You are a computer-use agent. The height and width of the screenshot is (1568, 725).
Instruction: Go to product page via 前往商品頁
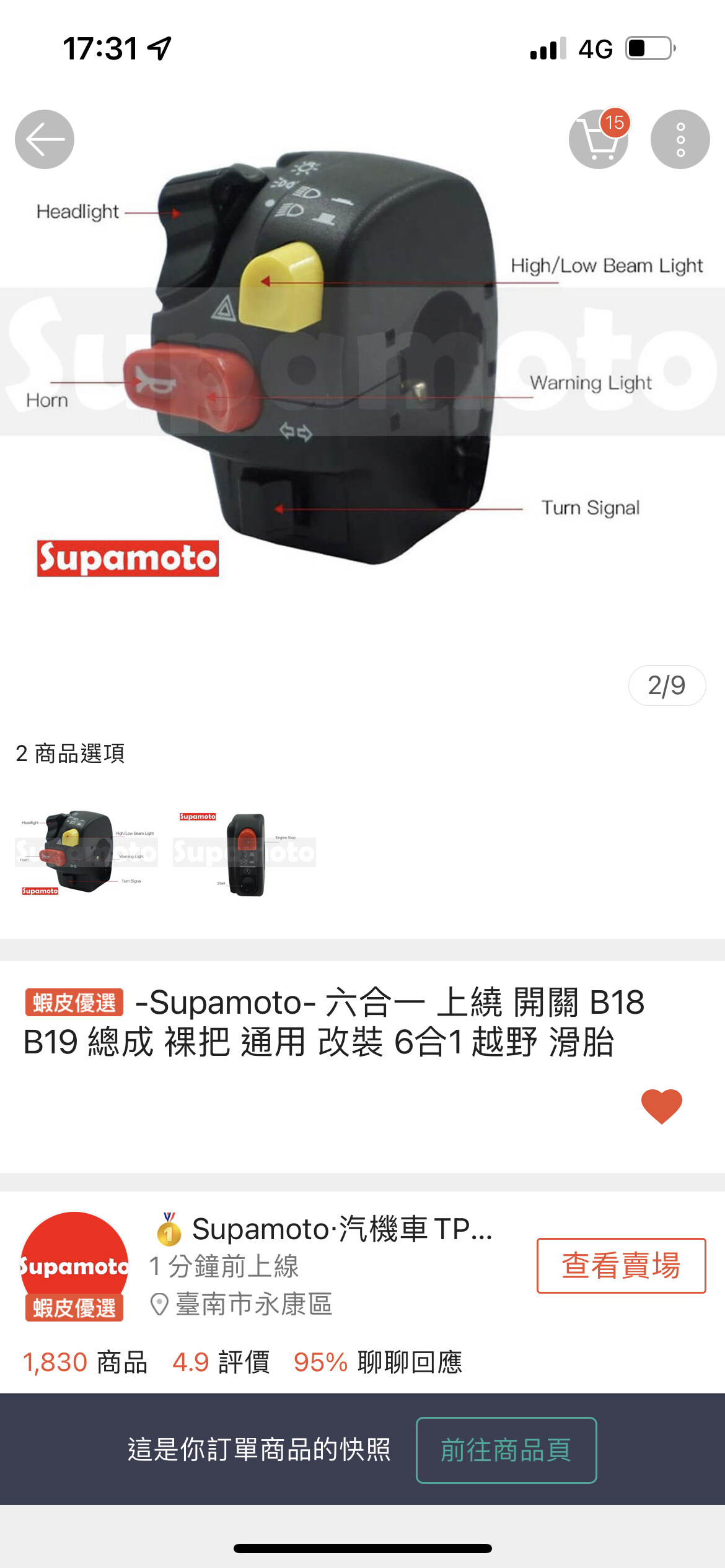click(x=506, y=1450)
